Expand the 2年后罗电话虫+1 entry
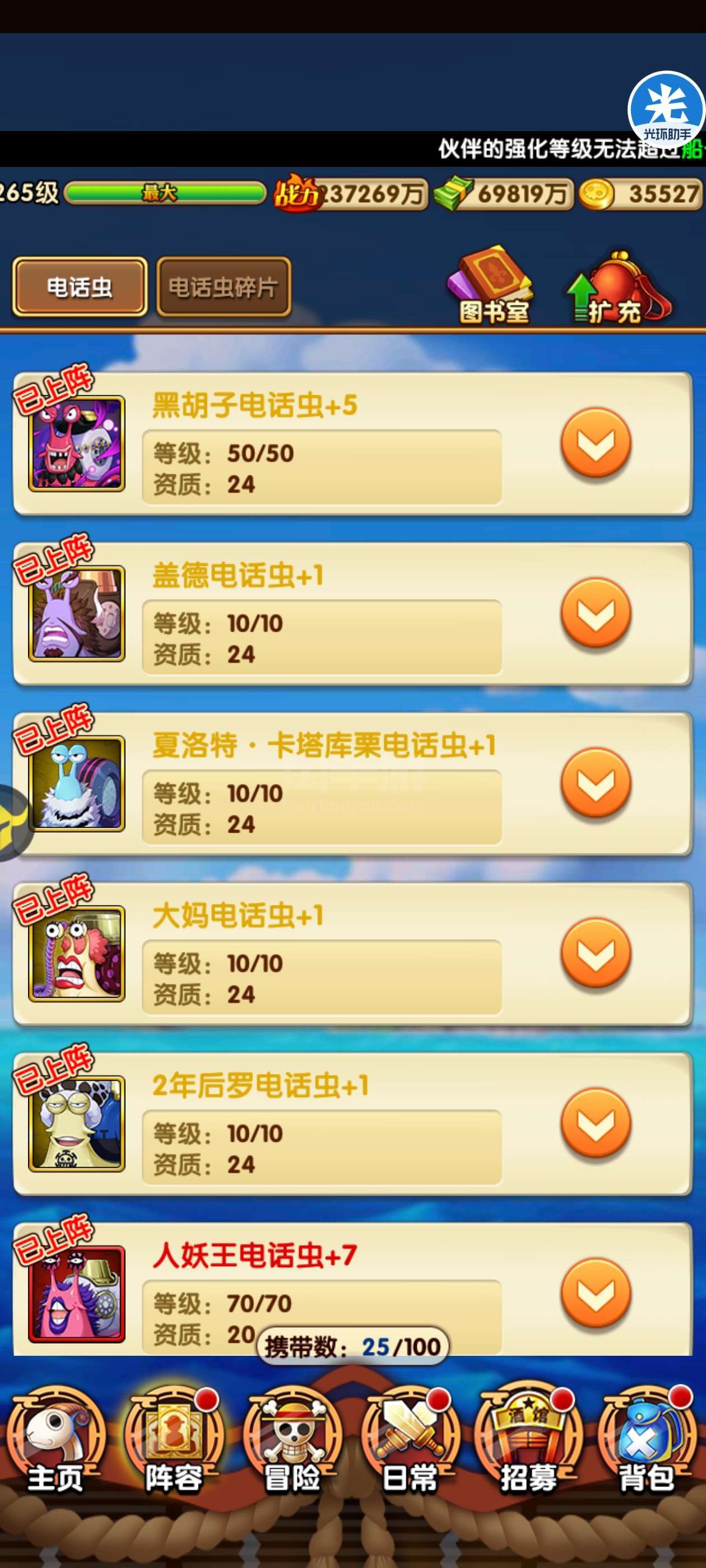706x1568 pixels. pos(595,1123)
